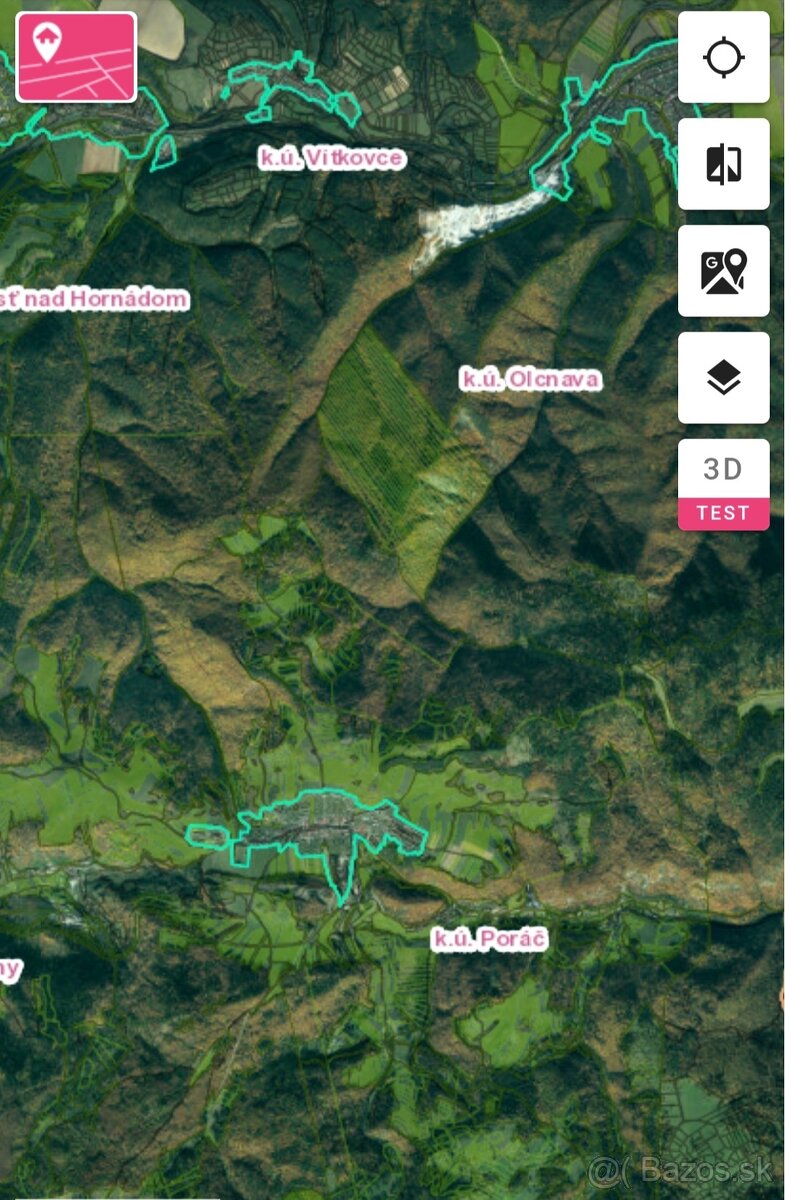Center map on my current location
The image size is (785, 1200).
(x=723, y=57)
